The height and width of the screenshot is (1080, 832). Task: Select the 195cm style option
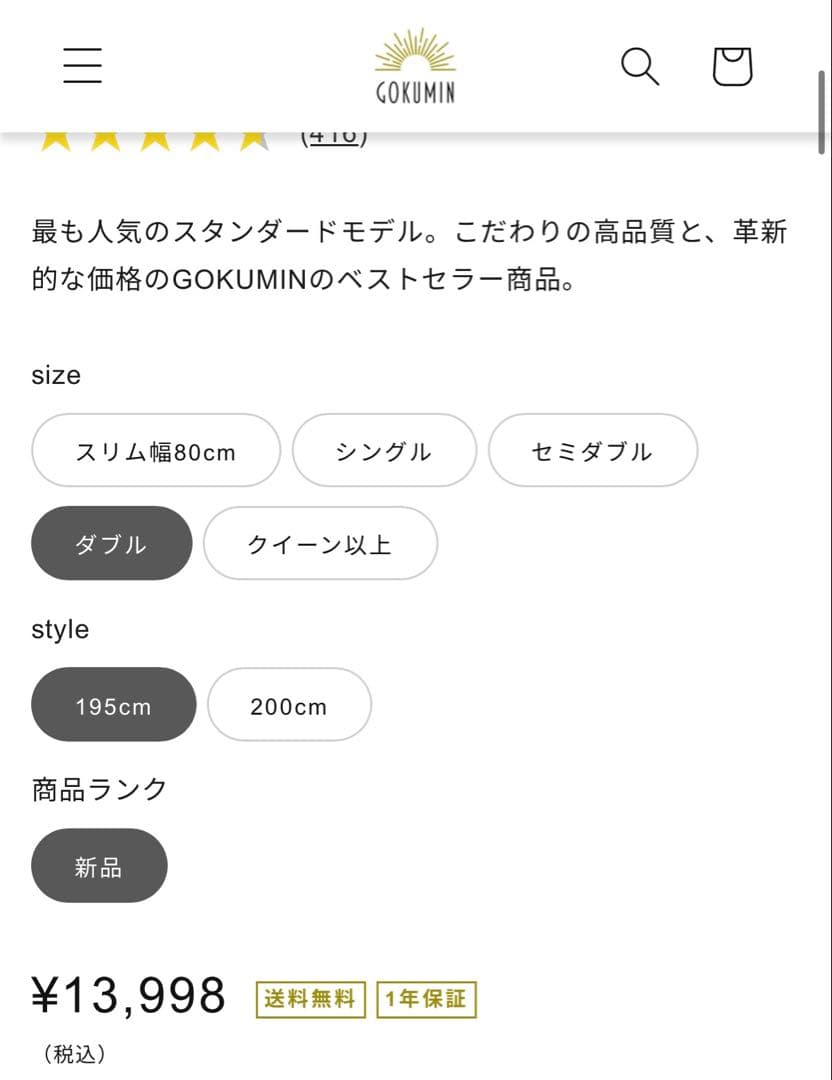coord(113,705)
